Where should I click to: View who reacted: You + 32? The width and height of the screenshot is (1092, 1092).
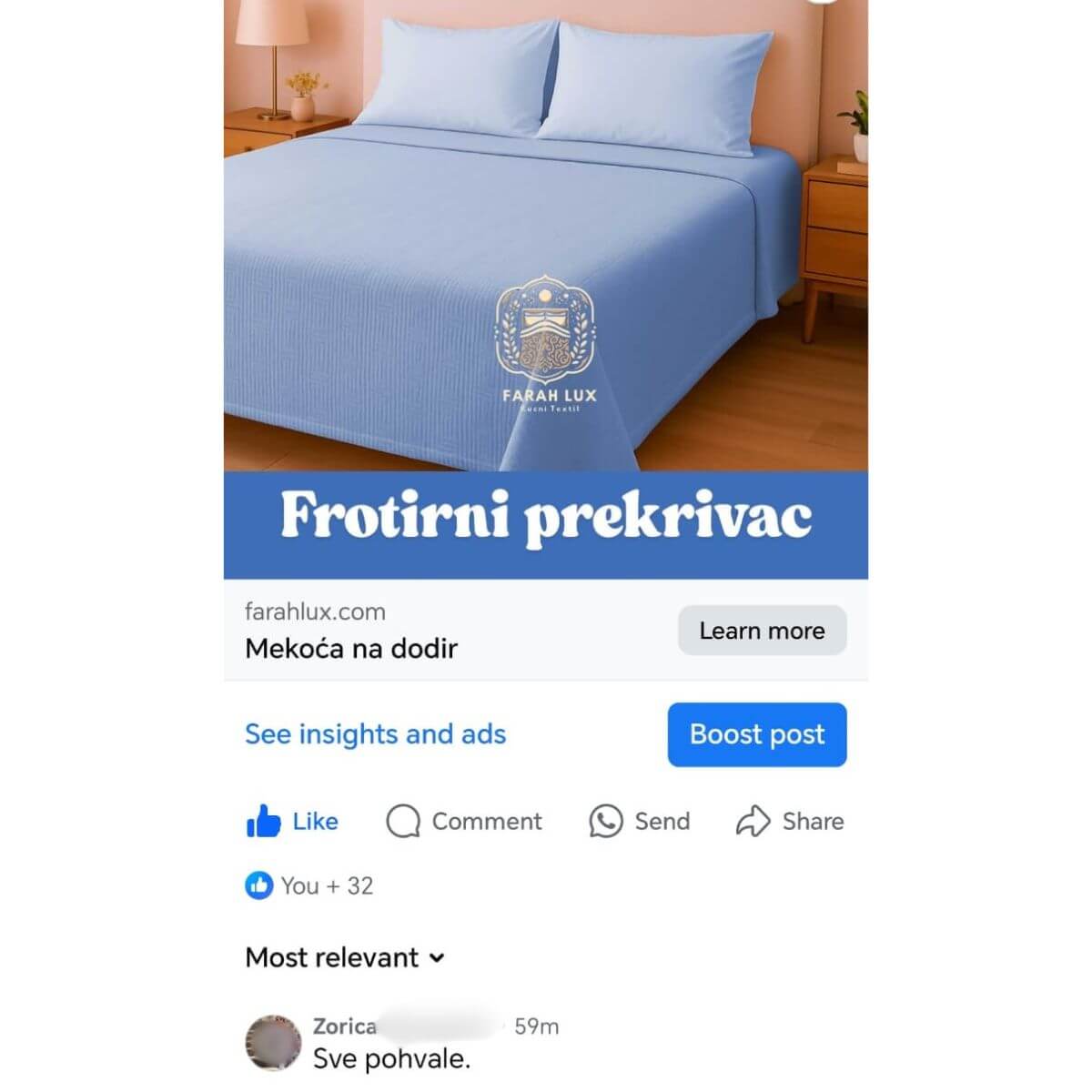pos(309,885)
